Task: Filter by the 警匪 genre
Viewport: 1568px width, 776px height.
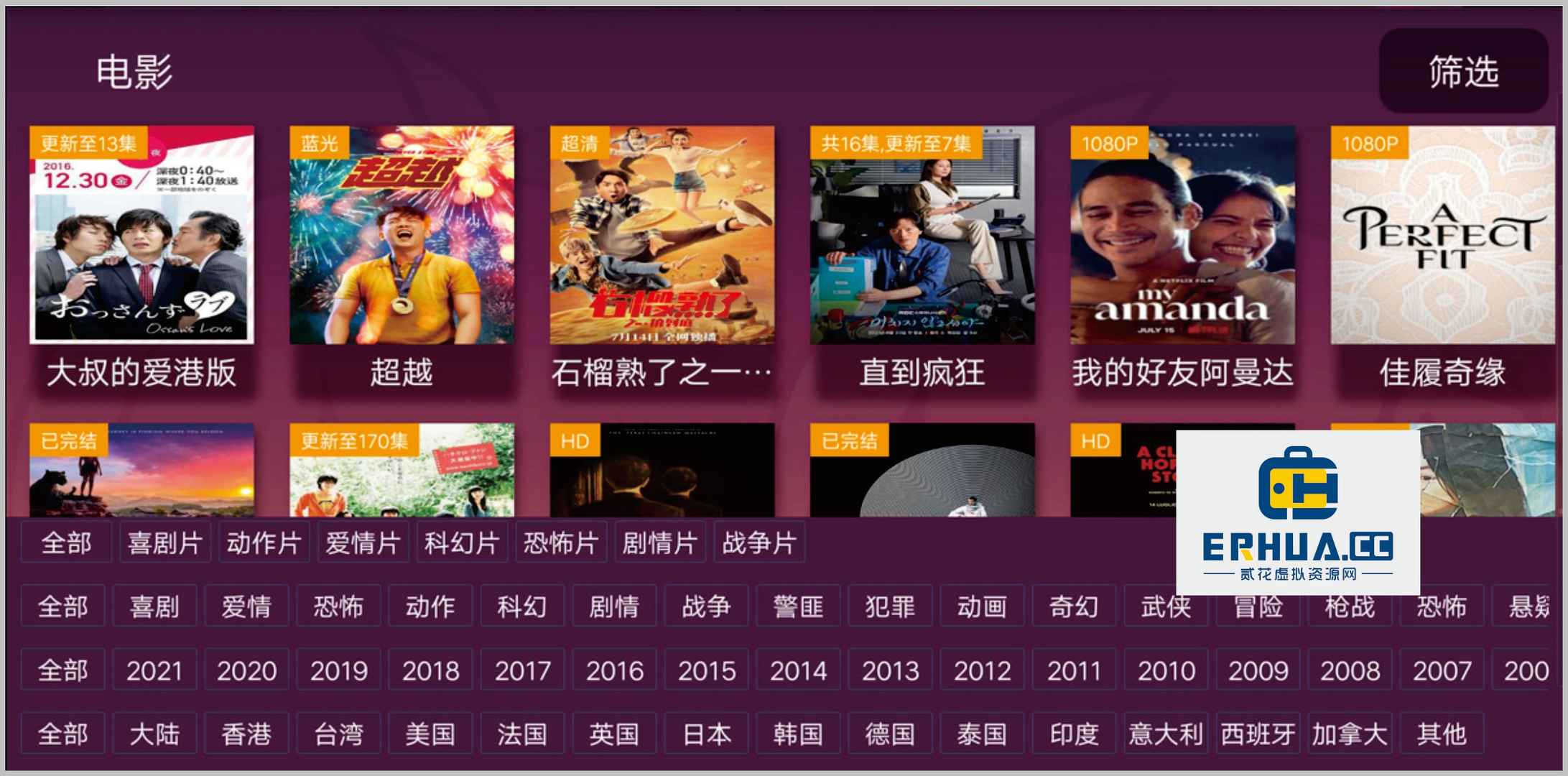Action: pyautogui.click(x=798, y=606)
